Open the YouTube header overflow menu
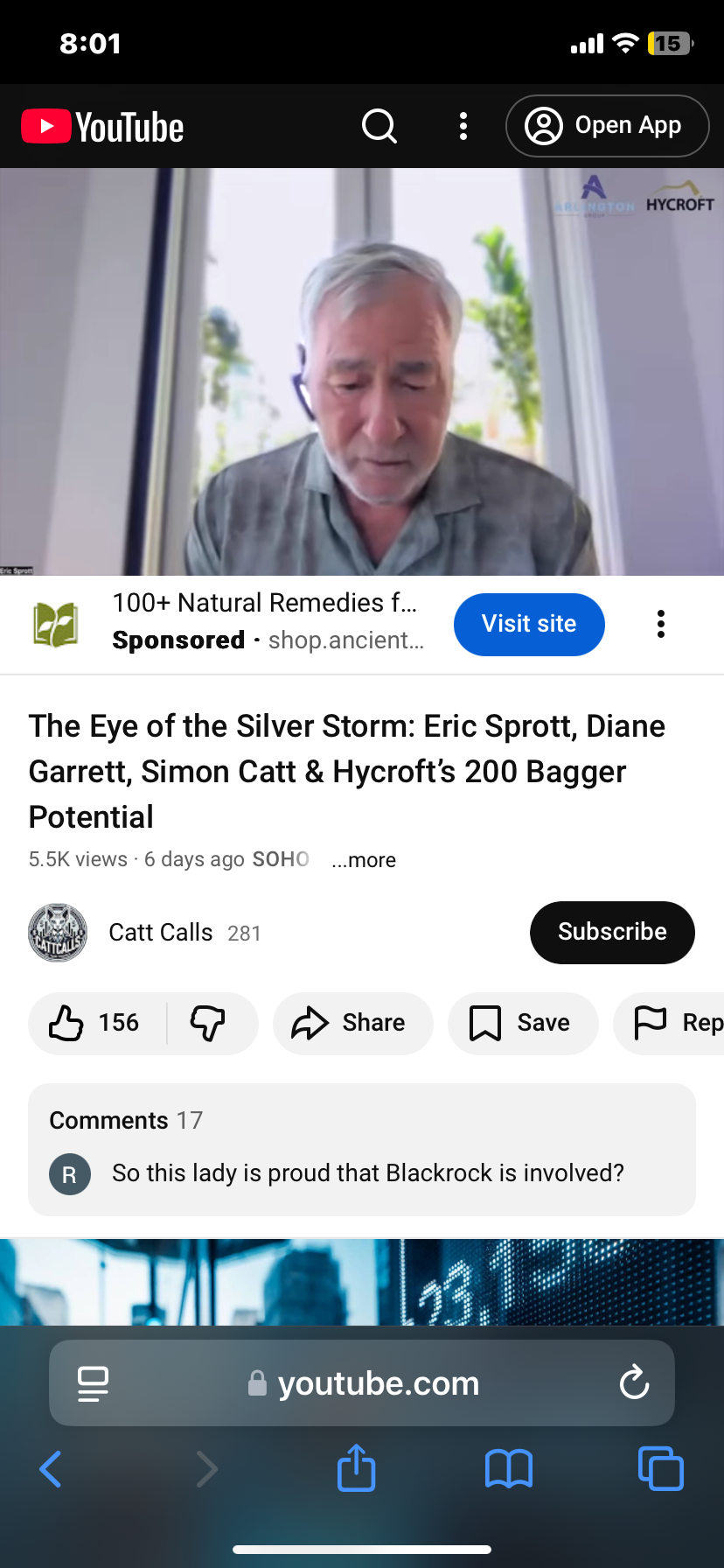724x1568 pixels. [463, 126]
